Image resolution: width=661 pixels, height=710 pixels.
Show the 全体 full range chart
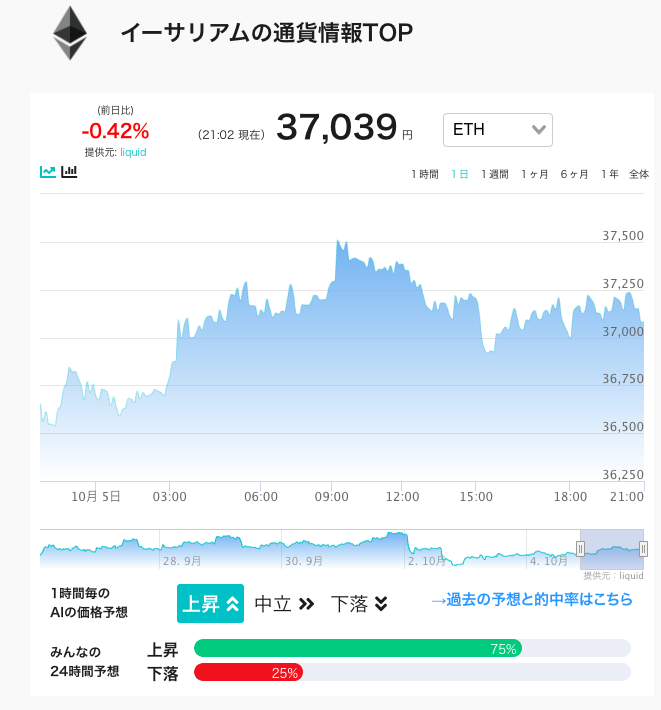pyautogui.click(x=639, y=174)
